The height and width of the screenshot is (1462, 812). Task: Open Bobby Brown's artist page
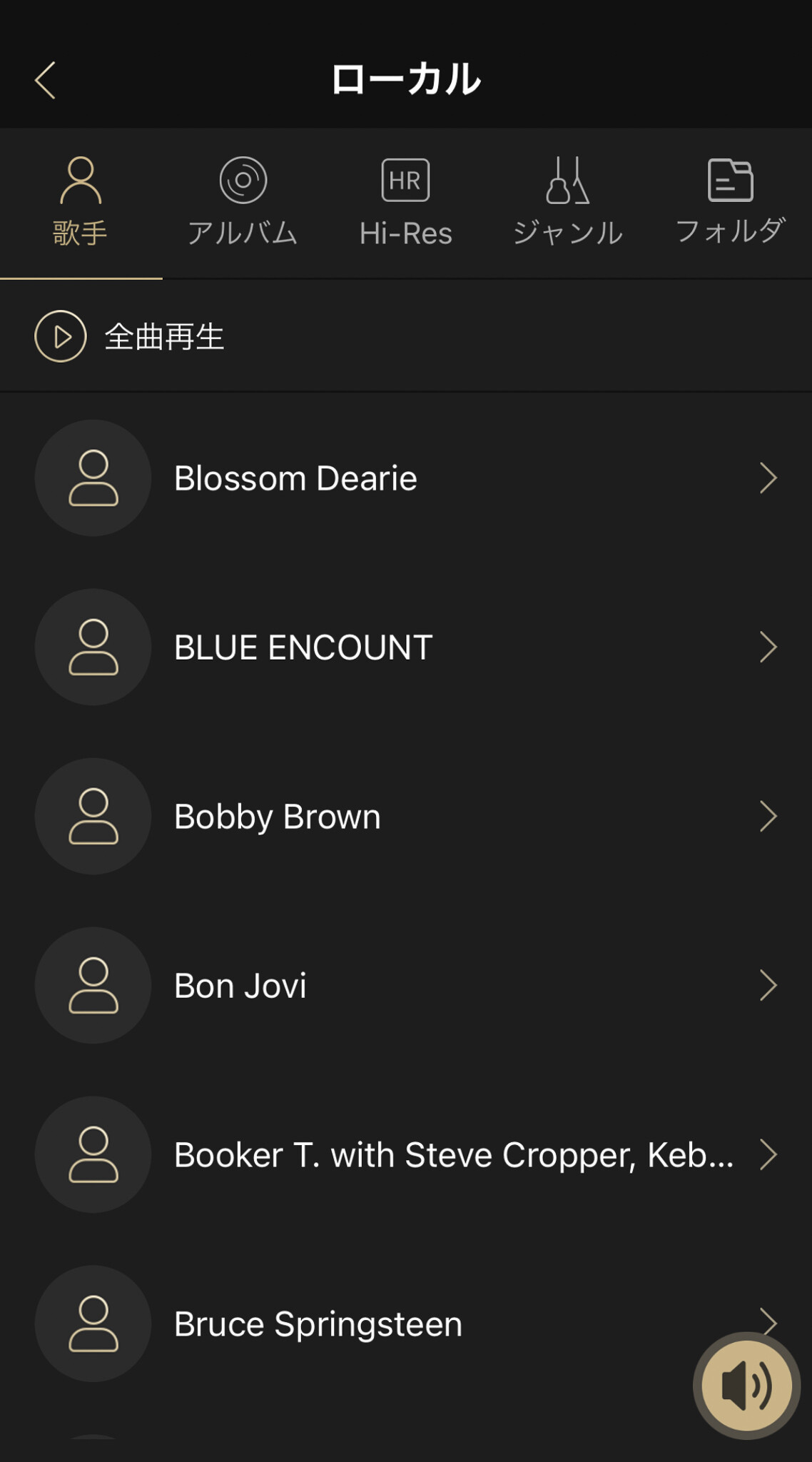tap(405, 817)
